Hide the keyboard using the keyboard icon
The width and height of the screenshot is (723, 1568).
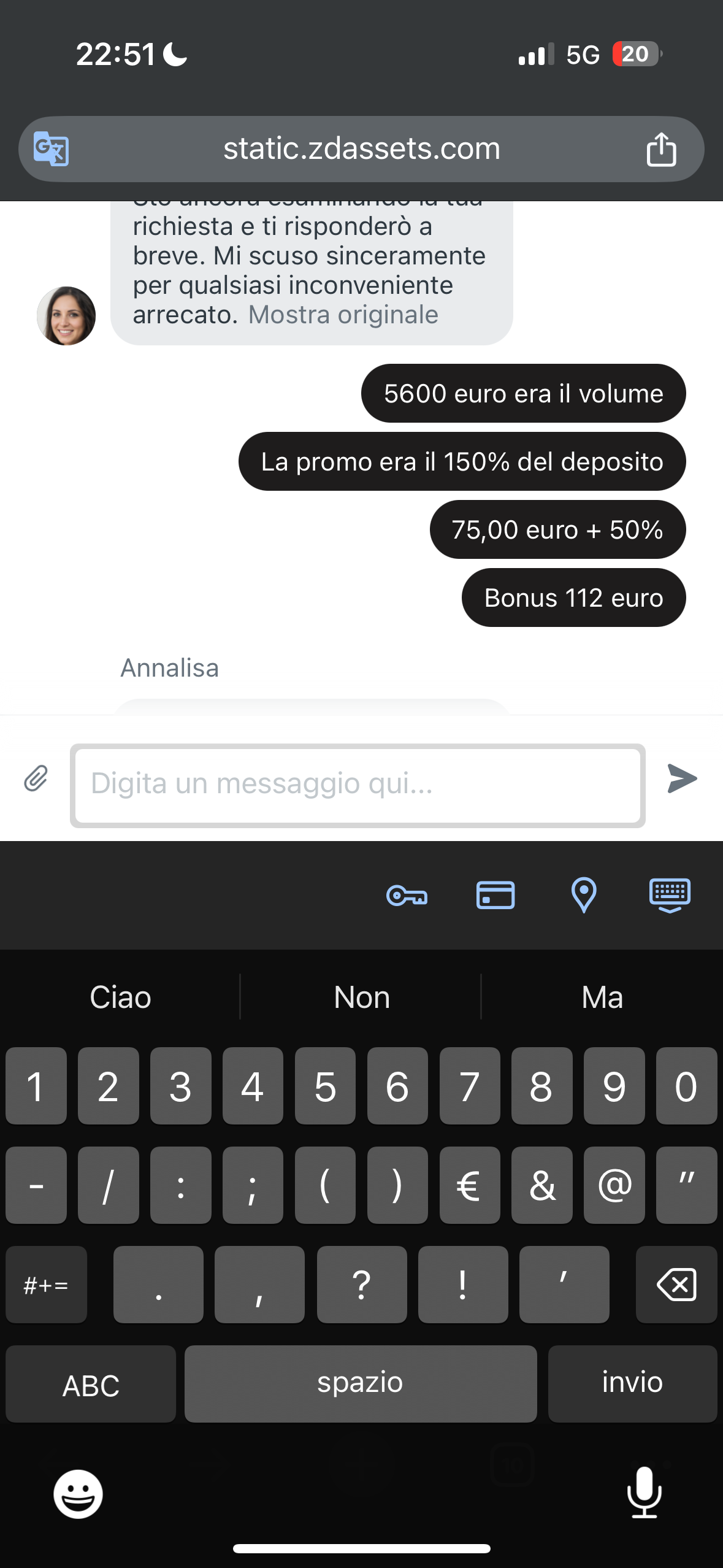(x=670, y=895)
